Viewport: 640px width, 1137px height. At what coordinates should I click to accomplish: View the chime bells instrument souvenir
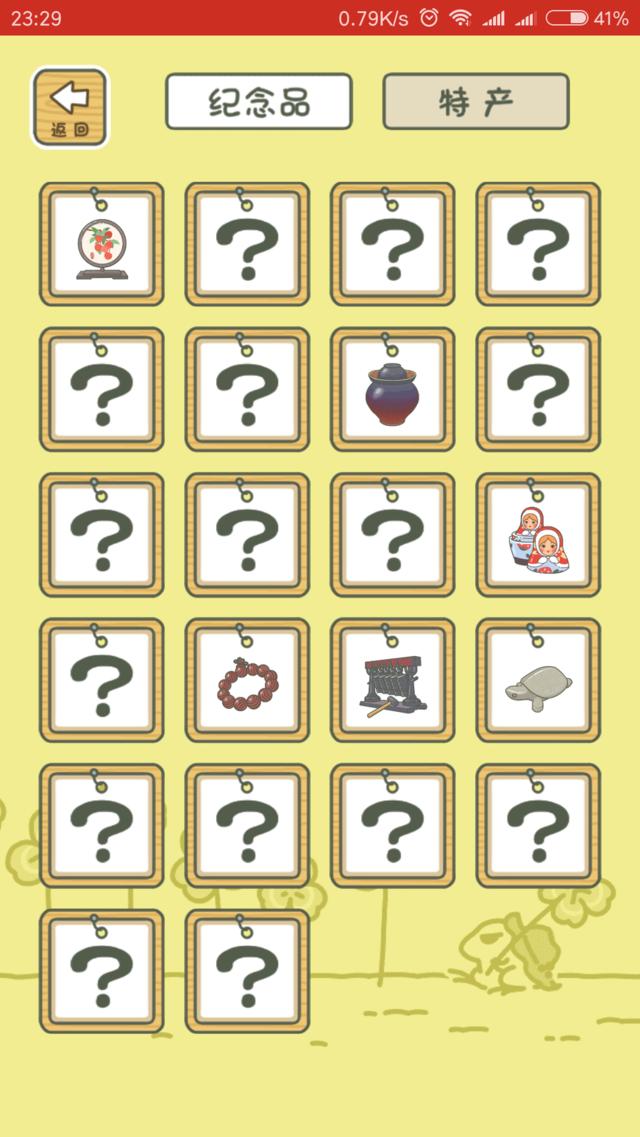pyautogui.click(x=392, y=682)
